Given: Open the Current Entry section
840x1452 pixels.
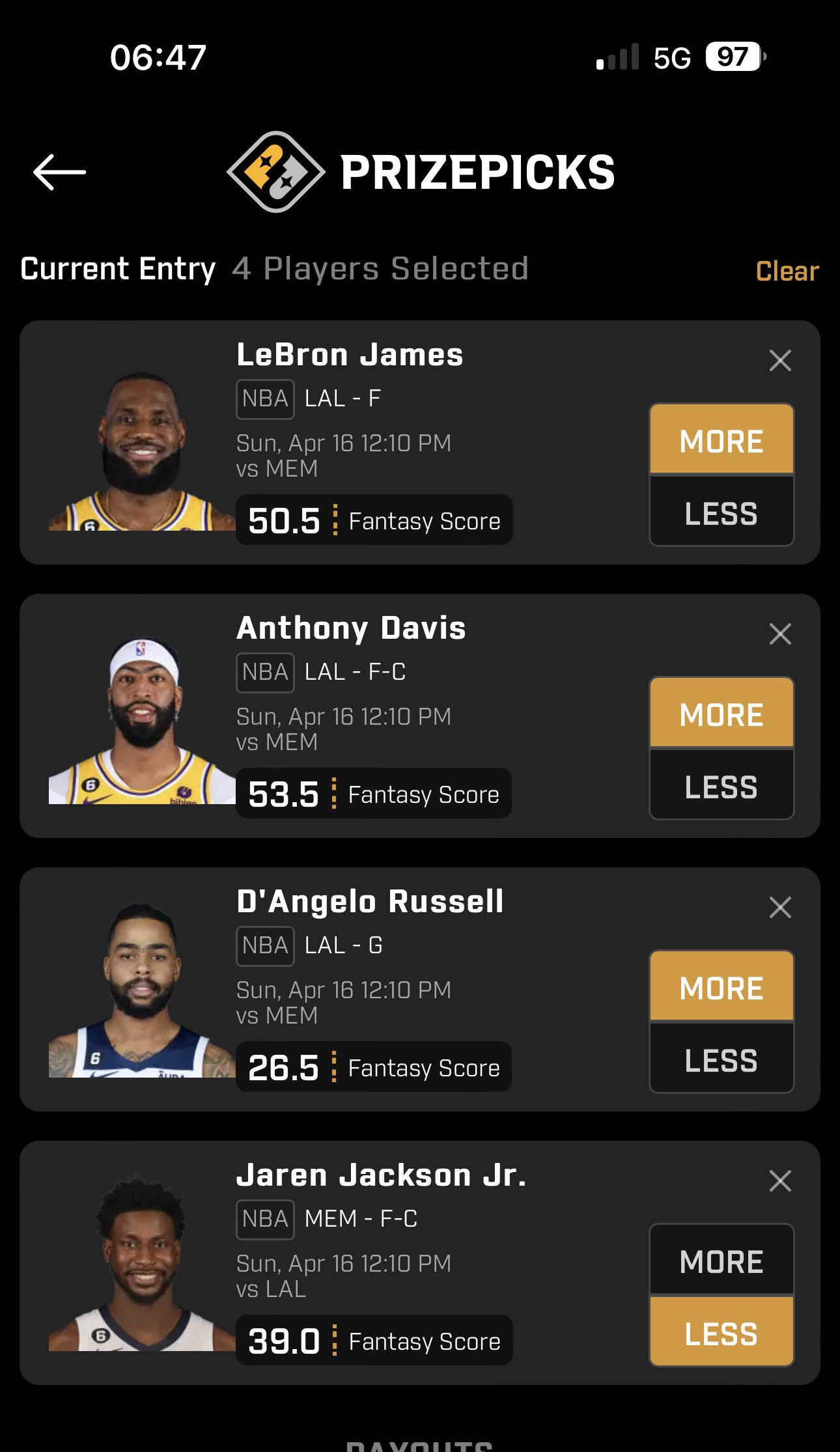Looking at the screenshot, I should tap(117, 268).
